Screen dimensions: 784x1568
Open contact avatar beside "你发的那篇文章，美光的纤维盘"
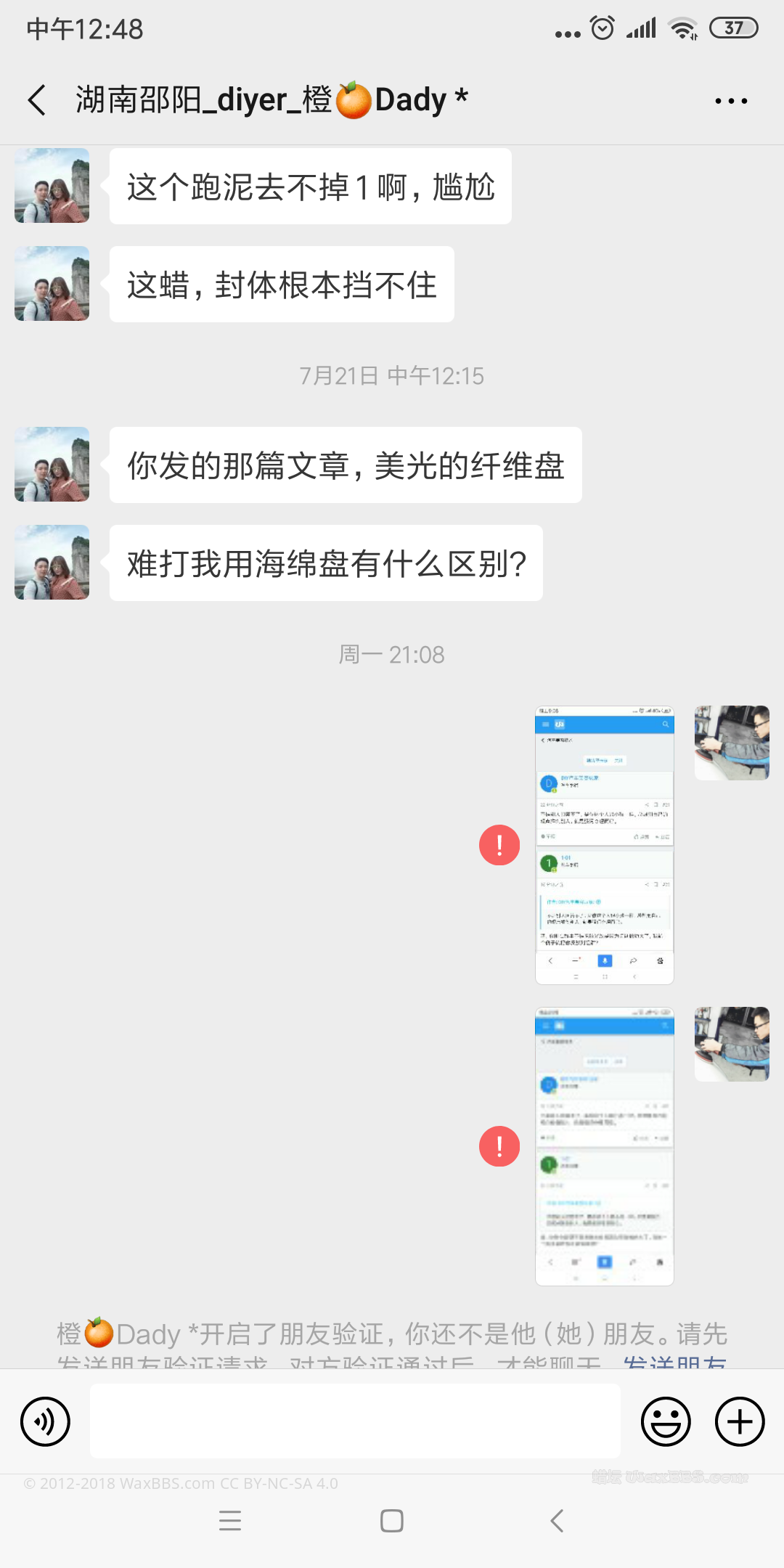pos(52,465)
